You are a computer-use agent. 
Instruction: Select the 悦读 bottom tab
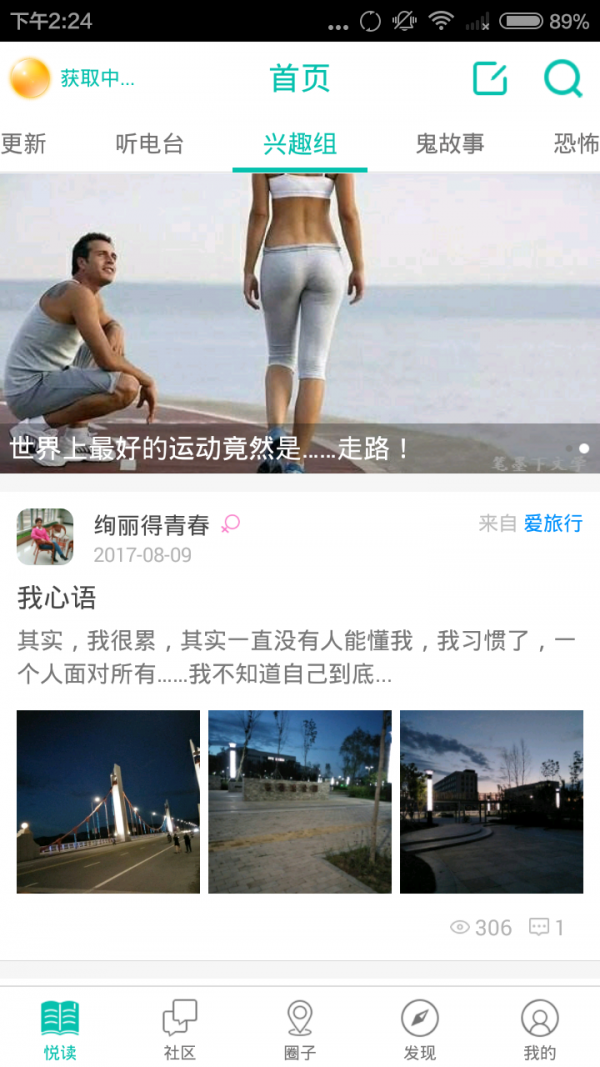point(60,1028)
